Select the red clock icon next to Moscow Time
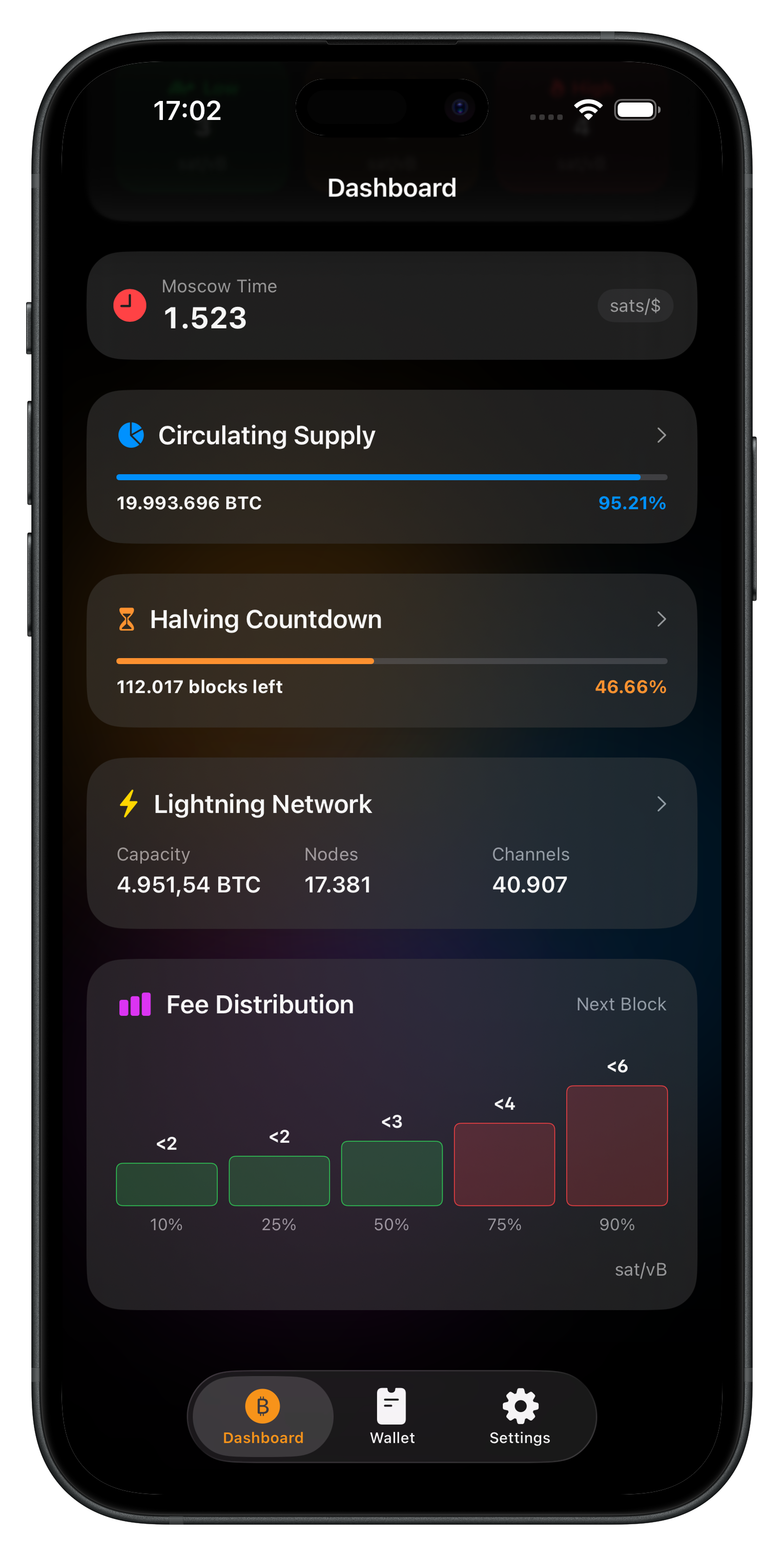 tap(129, 305)
